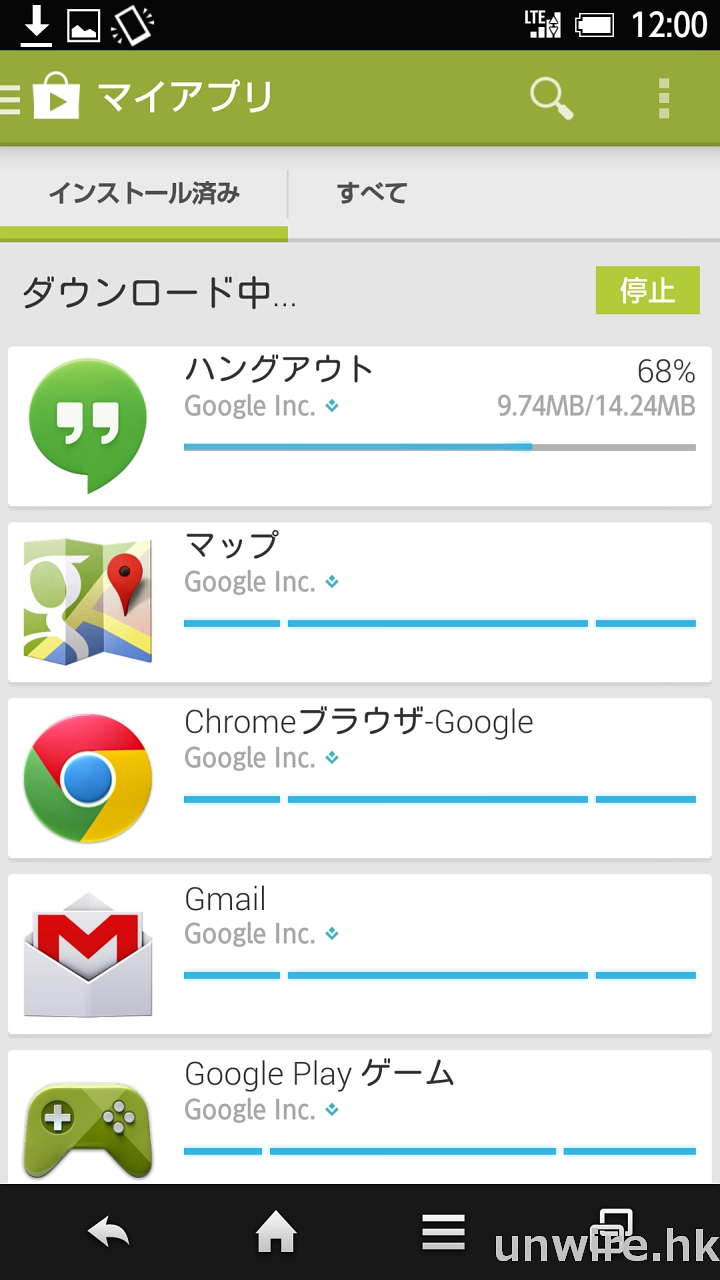Open the Play Store navigation drawer
The height and width of the screenshot is (1280, 720).
pyautogui.click(x=40, y=98)
